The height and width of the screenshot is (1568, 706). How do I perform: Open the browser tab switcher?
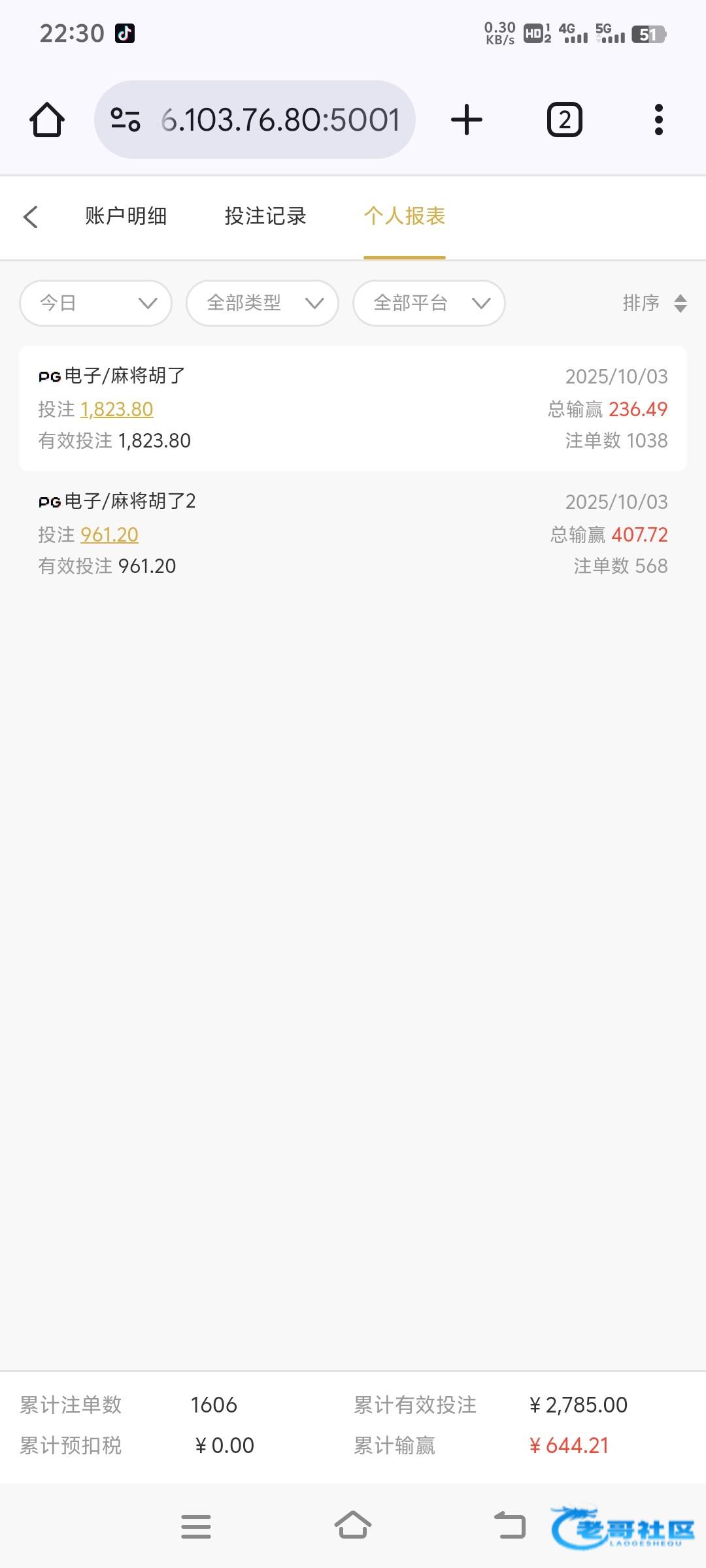pos(565,120)
